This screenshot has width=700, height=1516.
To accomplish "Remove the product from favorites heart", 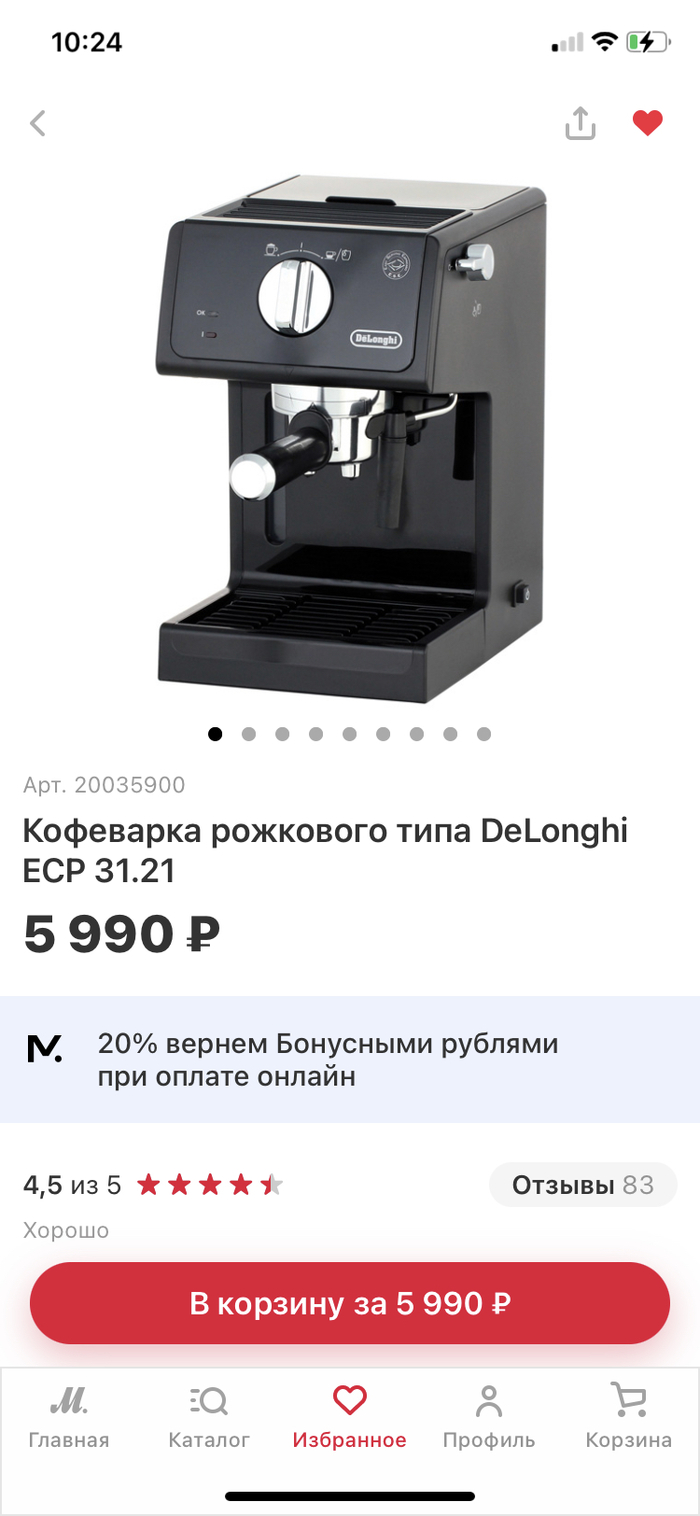I will (x=648, y=124).
